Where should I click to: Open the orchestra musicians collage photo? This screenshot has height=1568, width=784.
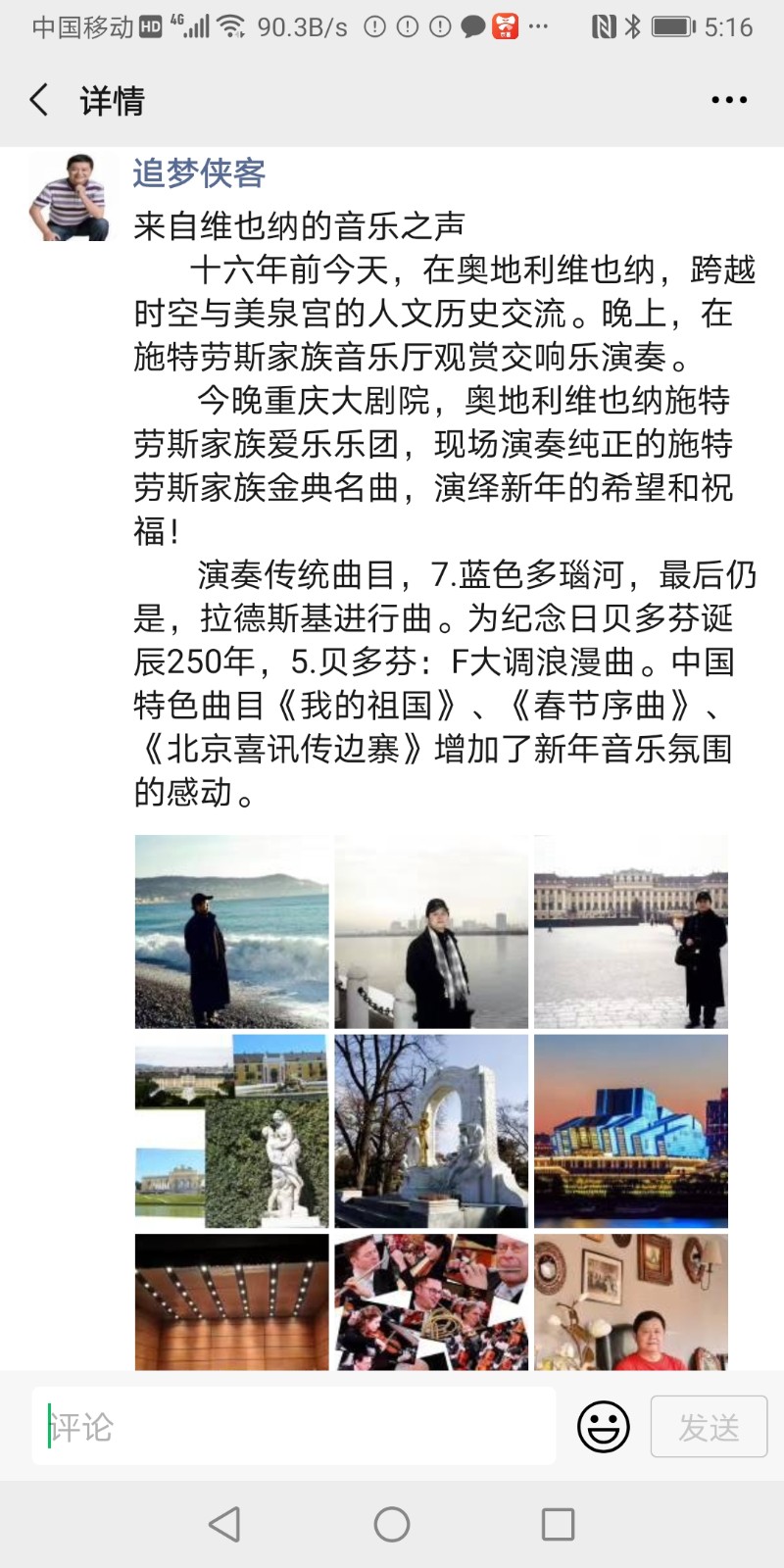pos(431,1301)
